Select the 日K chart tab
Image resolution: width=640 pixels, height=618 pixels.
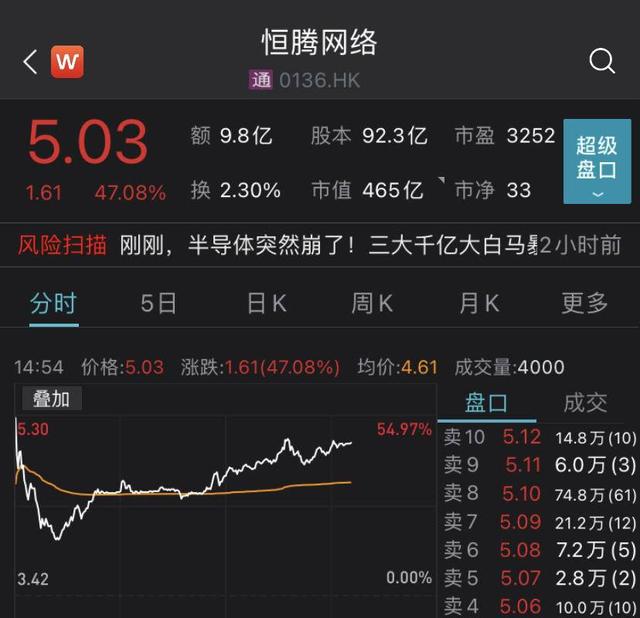pos(267,303)
